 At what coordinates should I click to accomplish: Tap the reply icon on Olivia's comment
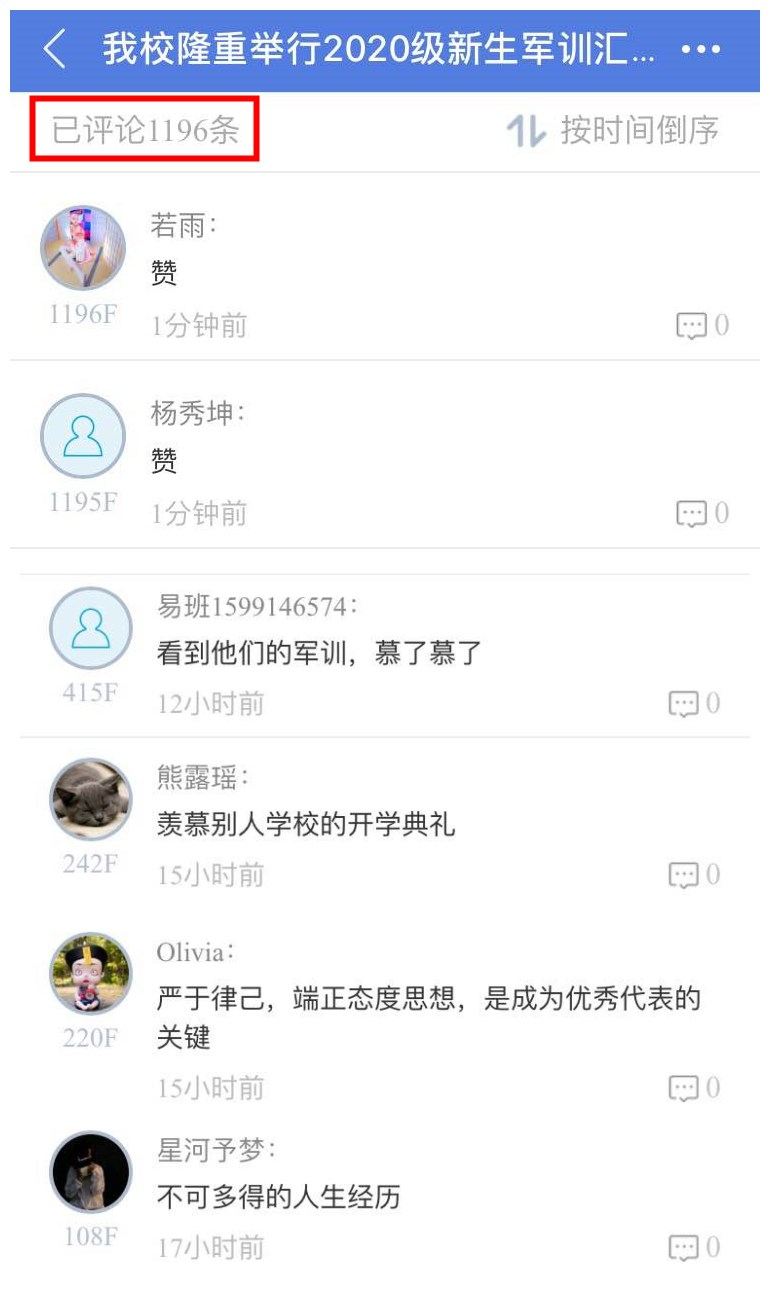pos(684,1087)
